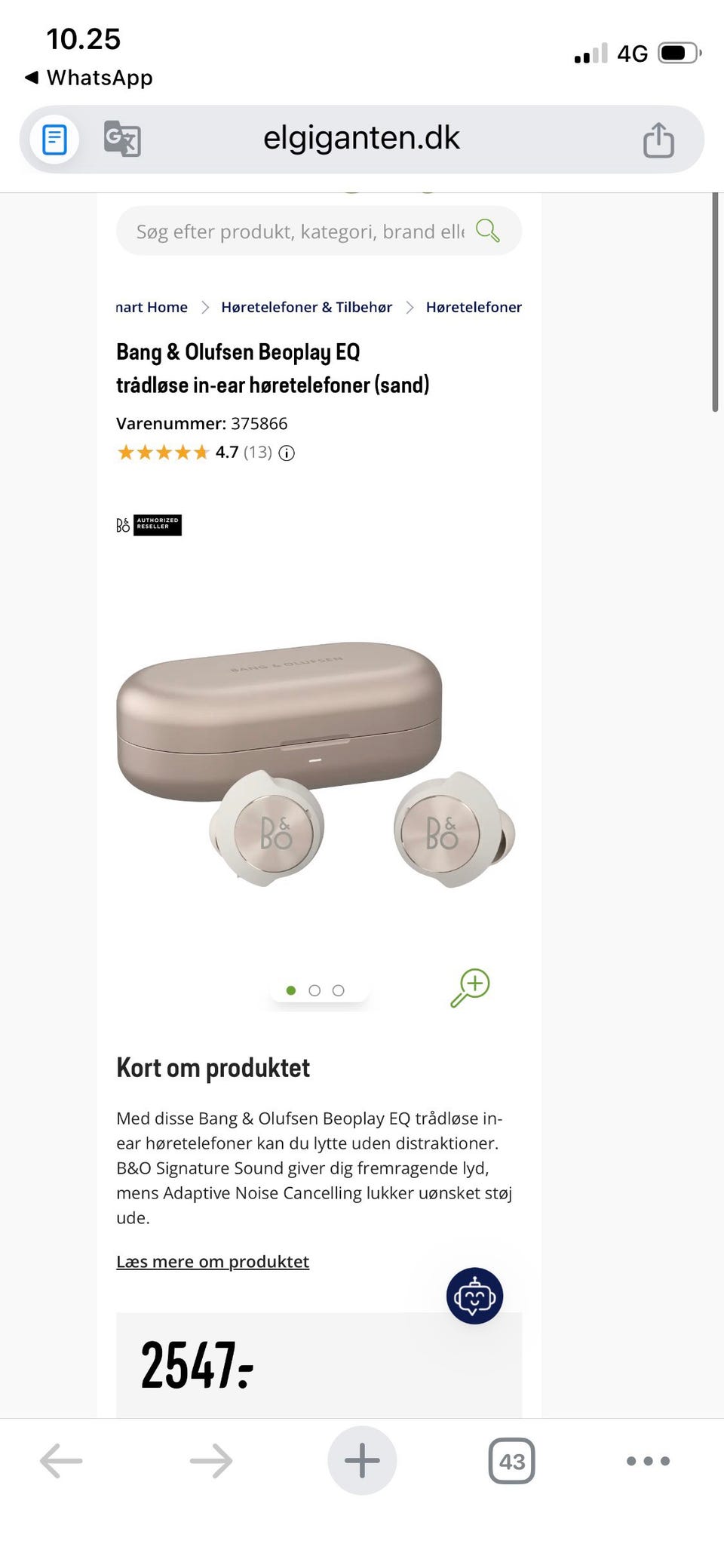Open the Beoplay EQ product image
The height and width of the screenshot is (1568, 724).
317,762
